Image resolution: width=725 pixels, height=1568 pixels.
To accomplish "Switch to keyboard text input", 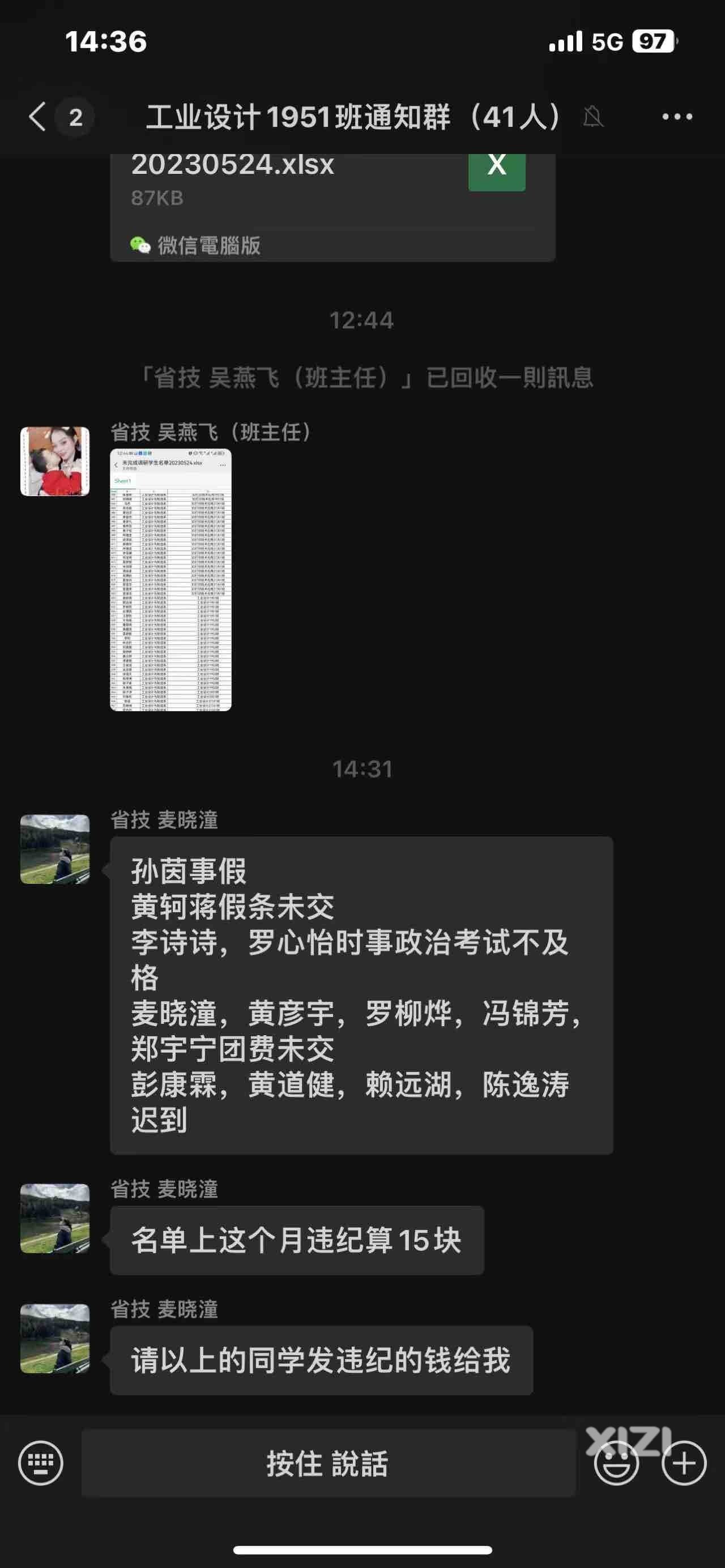I will [x=41, y=1463].
